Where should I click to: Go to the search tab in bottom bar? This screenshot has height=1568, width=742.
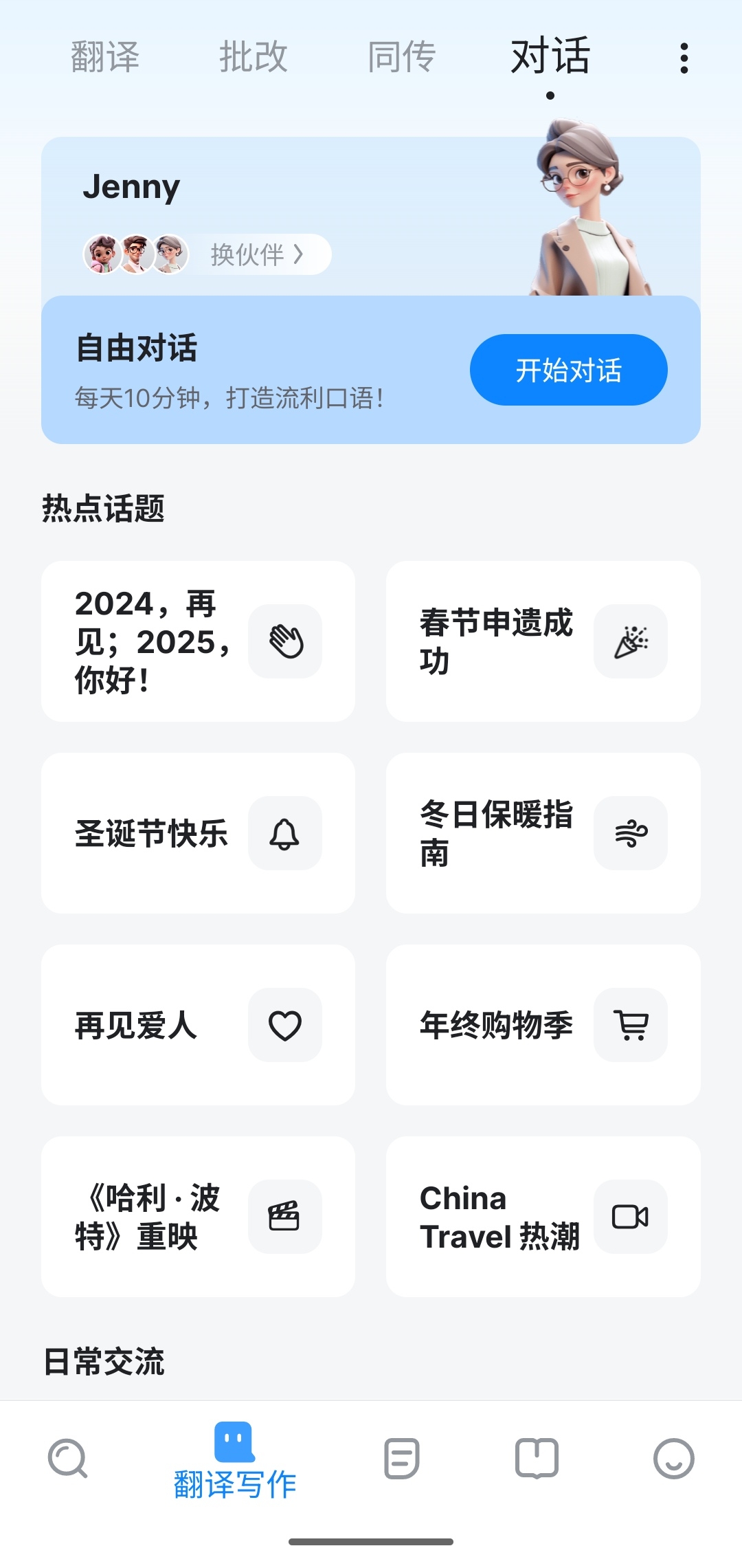[67, 1459]
